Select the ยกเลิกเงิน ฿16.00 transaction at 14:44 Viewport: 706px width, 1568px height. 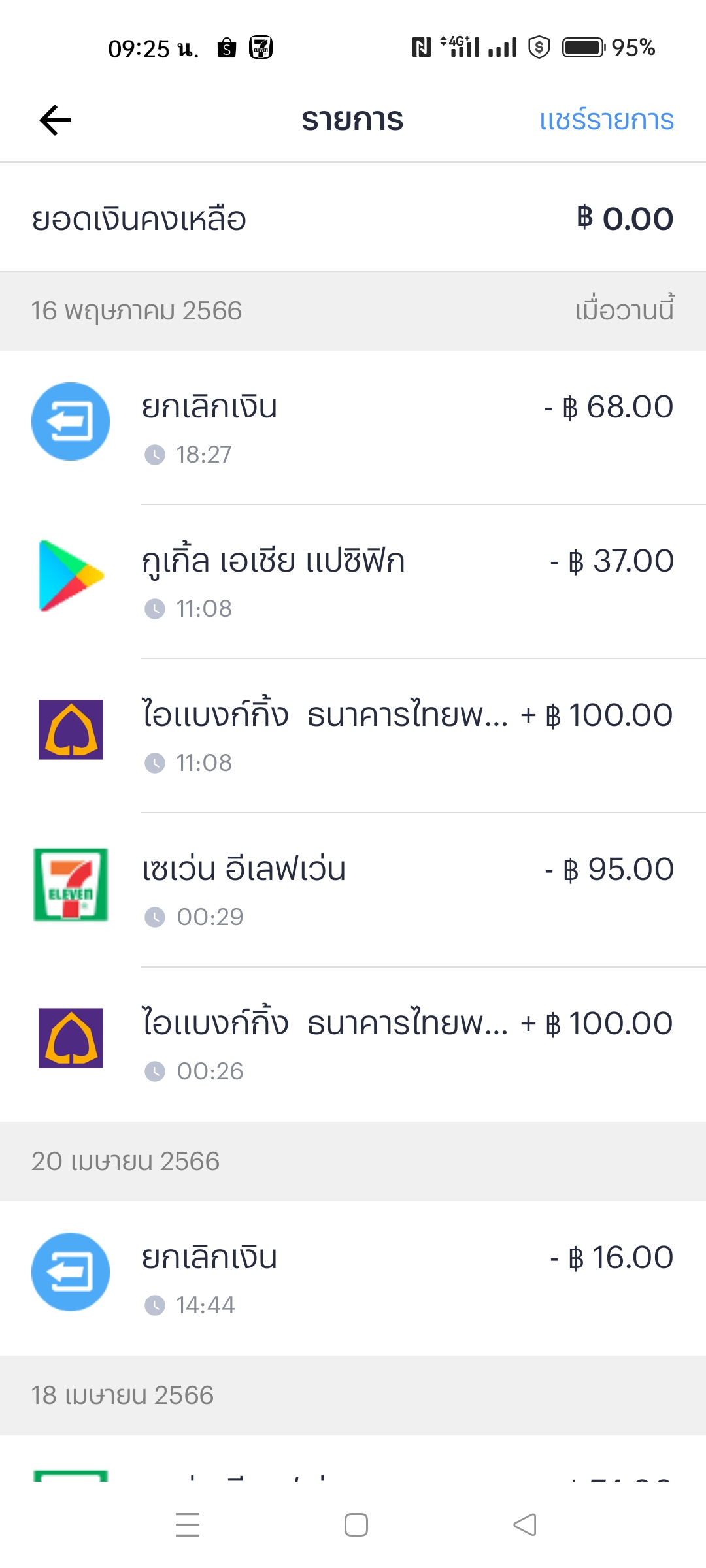(353, 1278)
